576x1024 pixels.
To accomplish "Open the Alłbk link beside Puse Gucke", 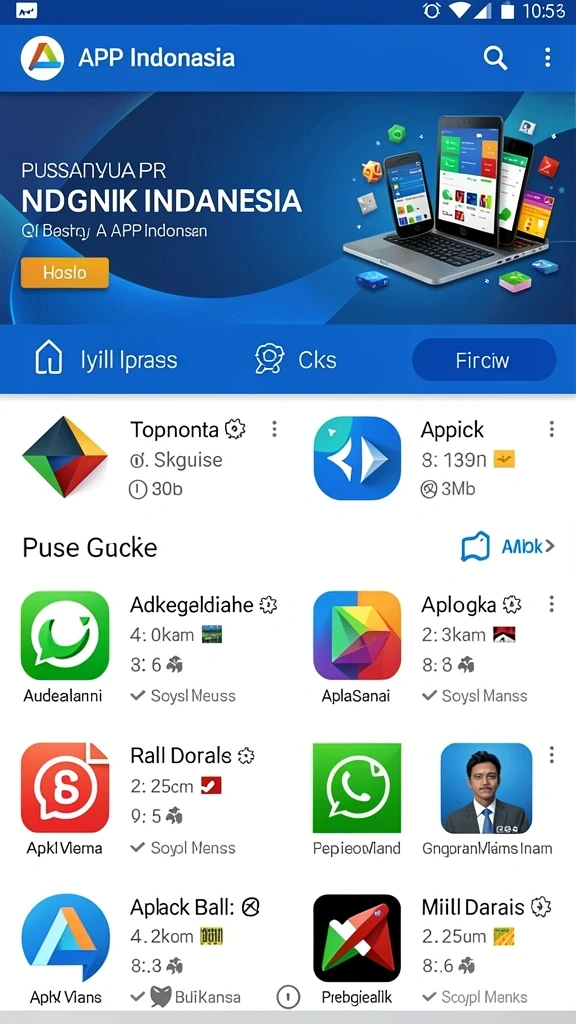I will [507, 547].
